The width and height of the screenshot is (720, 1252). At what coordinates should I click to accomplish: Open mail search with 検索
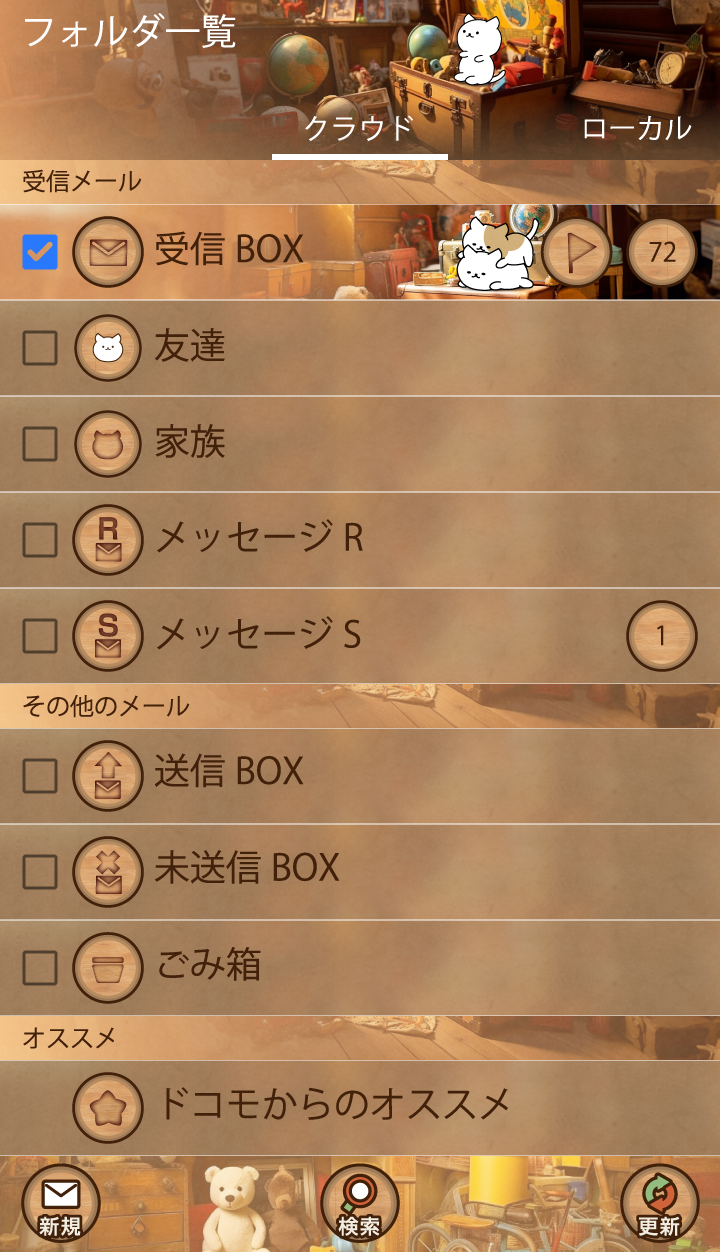tap(359, 1204)
